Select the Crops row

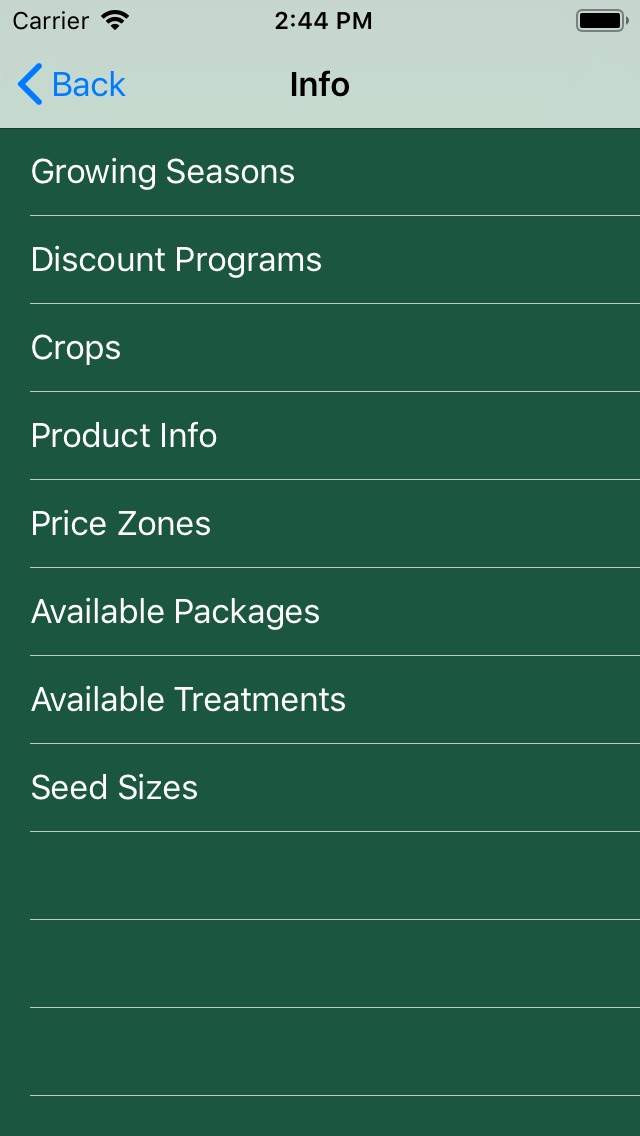(320, 348)
